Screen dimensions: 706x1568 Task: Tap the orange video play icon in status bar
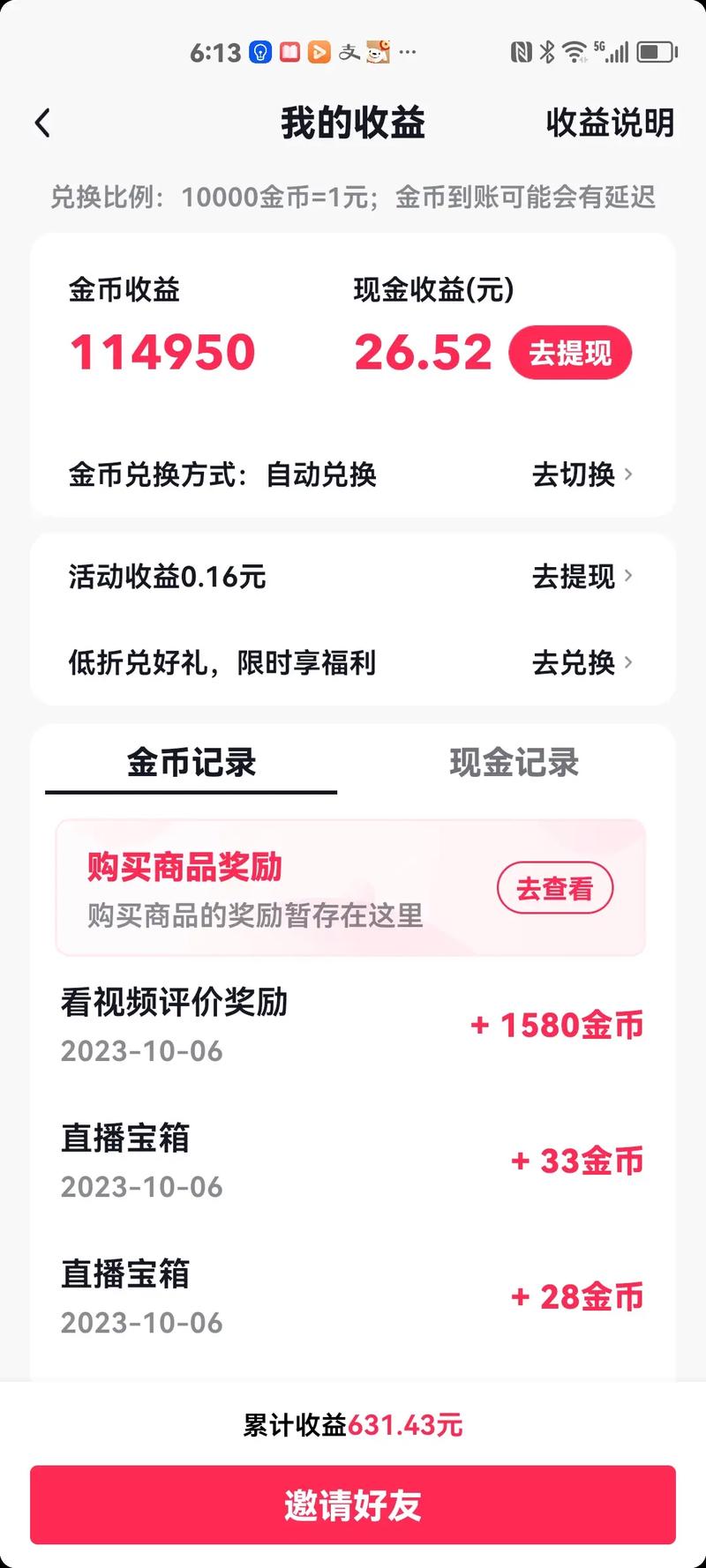(x=318, y=53)
